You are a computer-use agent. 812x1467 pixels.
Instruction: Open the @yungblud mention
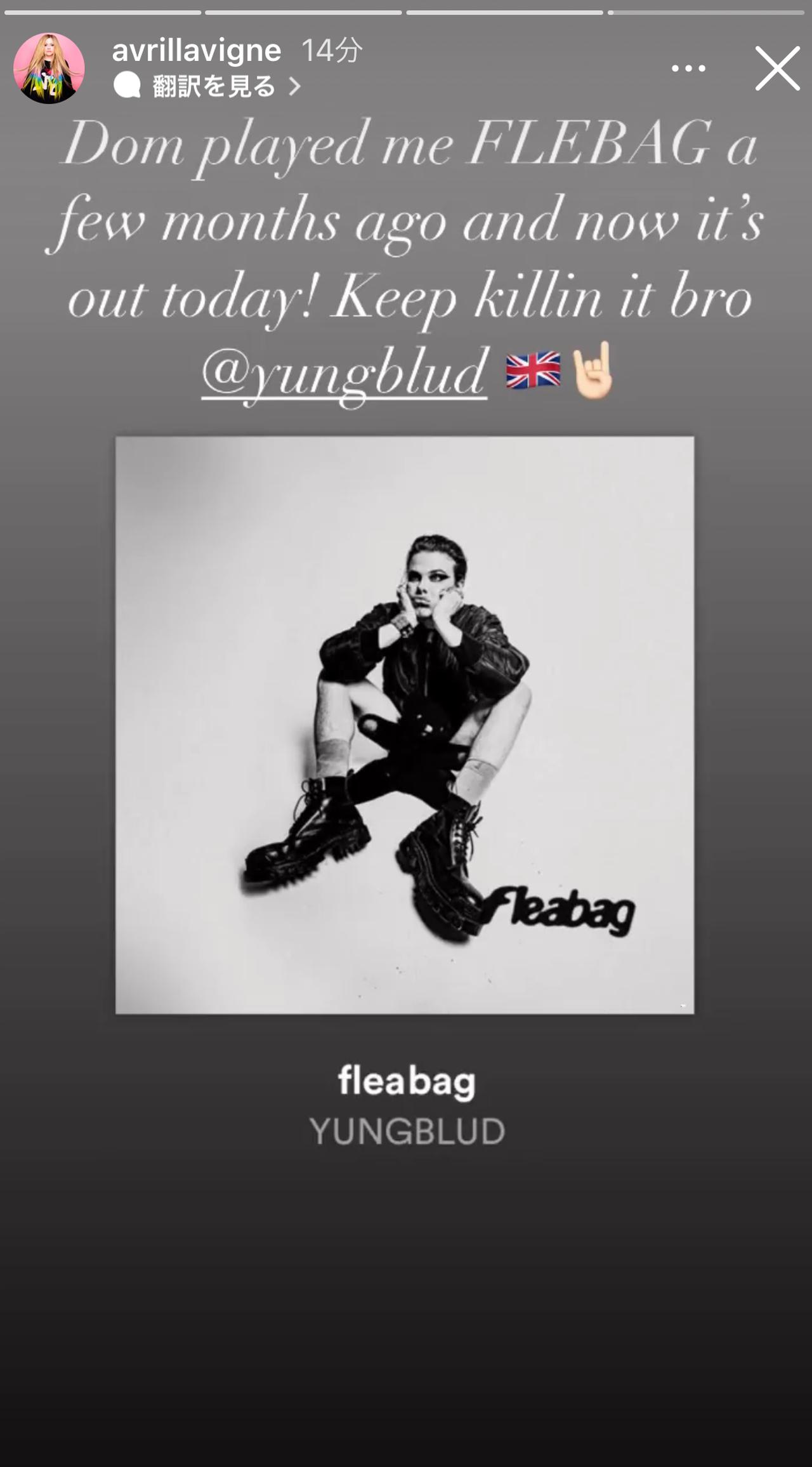344,372
